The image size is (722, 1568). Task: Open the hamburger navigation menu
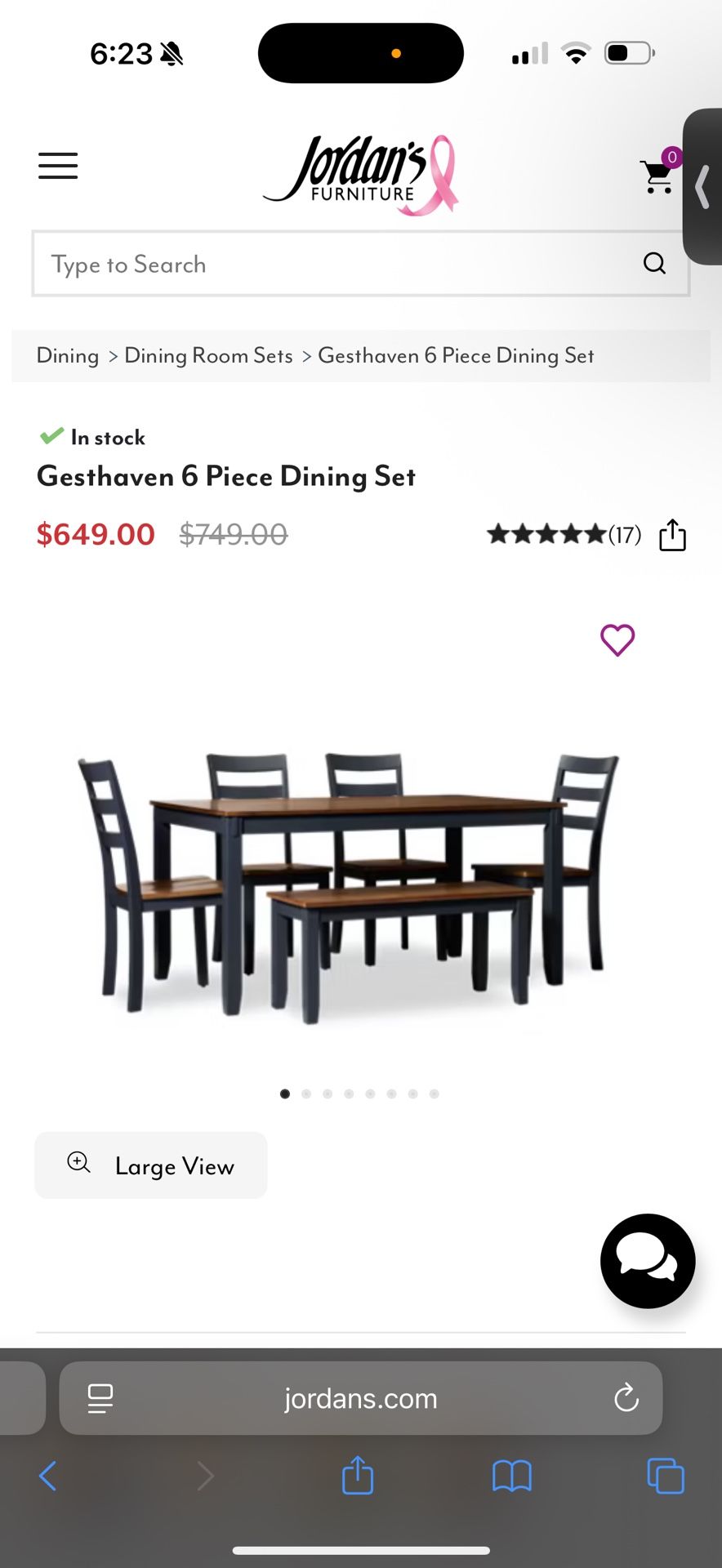57,166
